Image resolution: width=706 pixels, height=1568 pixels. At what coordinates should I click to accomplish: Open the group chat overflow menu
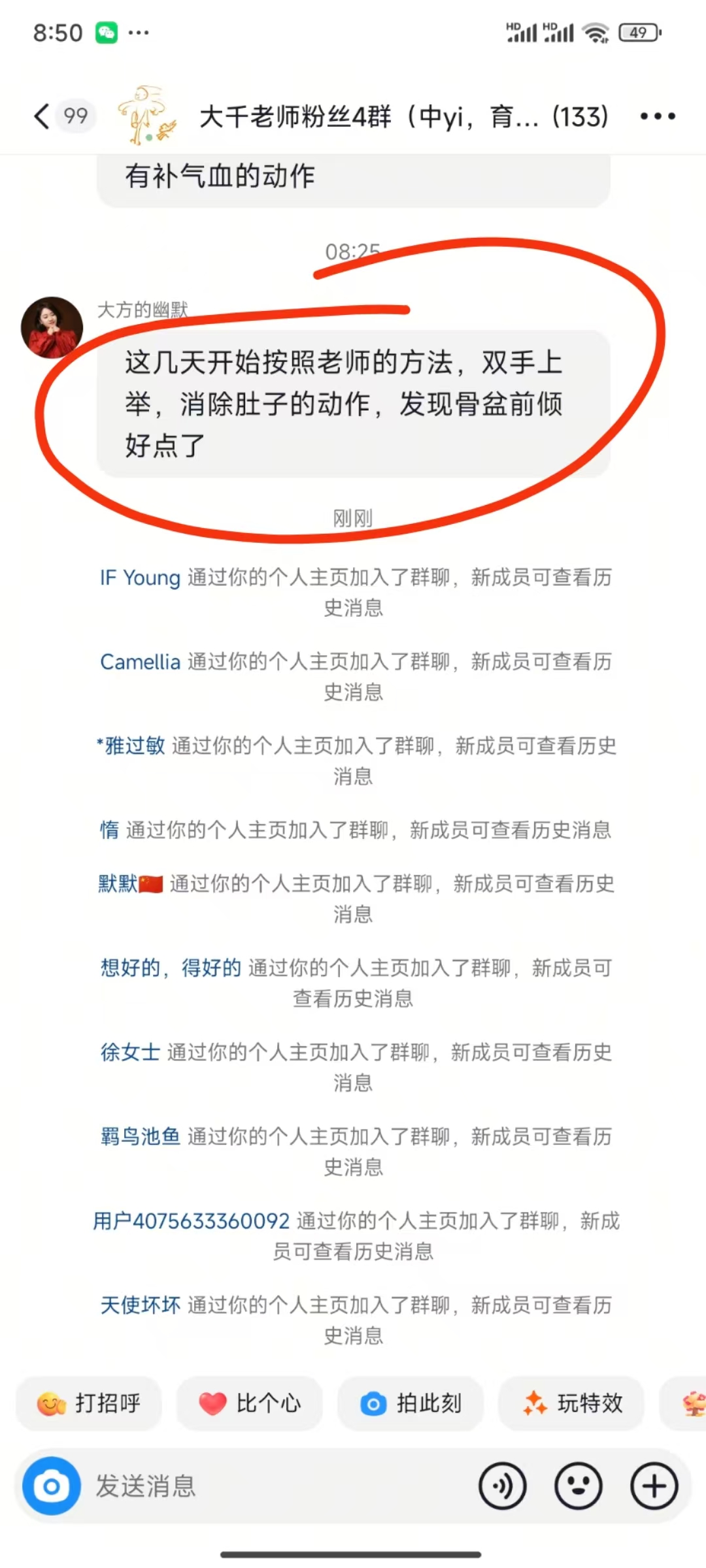pyautogui.click(x=657, y=116)
